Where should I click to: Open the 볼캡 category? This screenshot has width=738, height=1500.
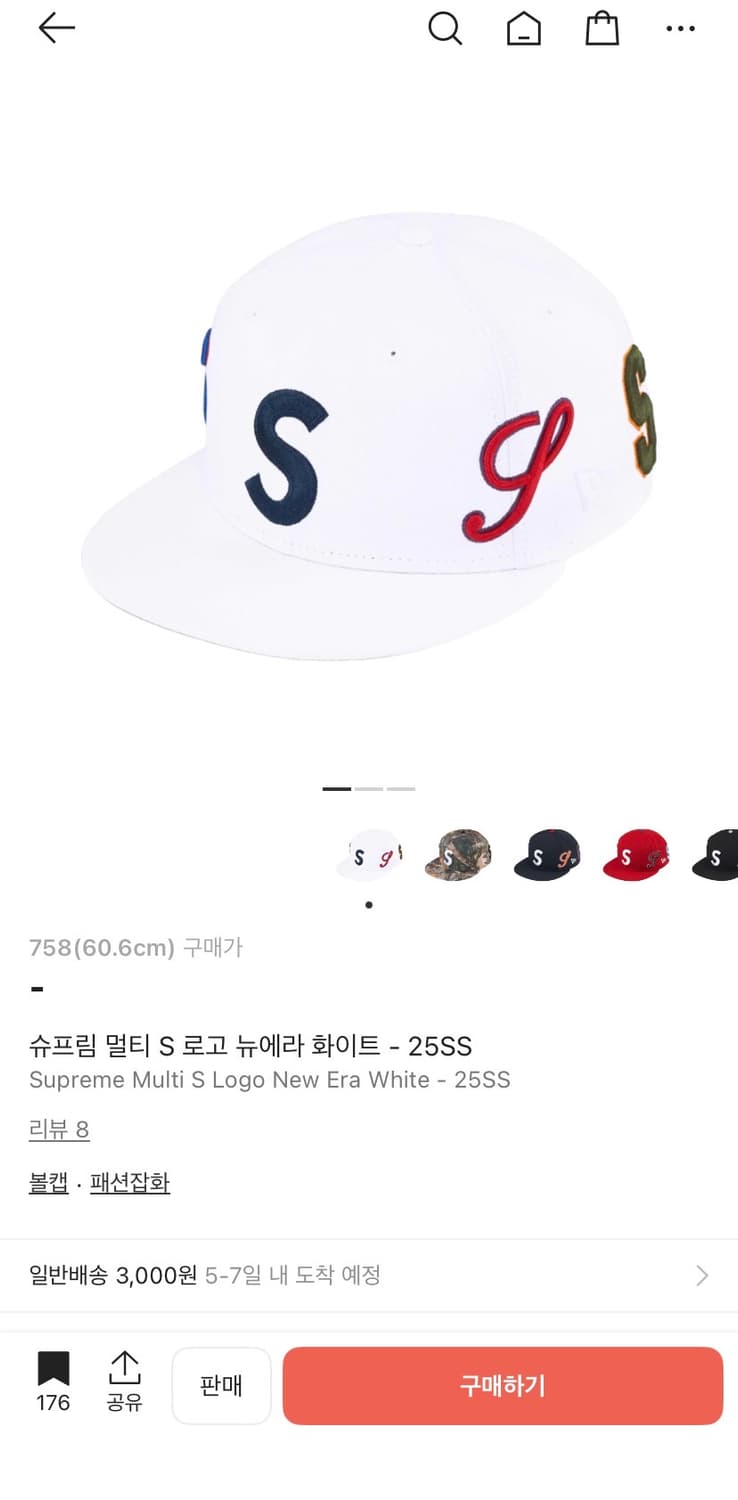[x=48, y=1183]
